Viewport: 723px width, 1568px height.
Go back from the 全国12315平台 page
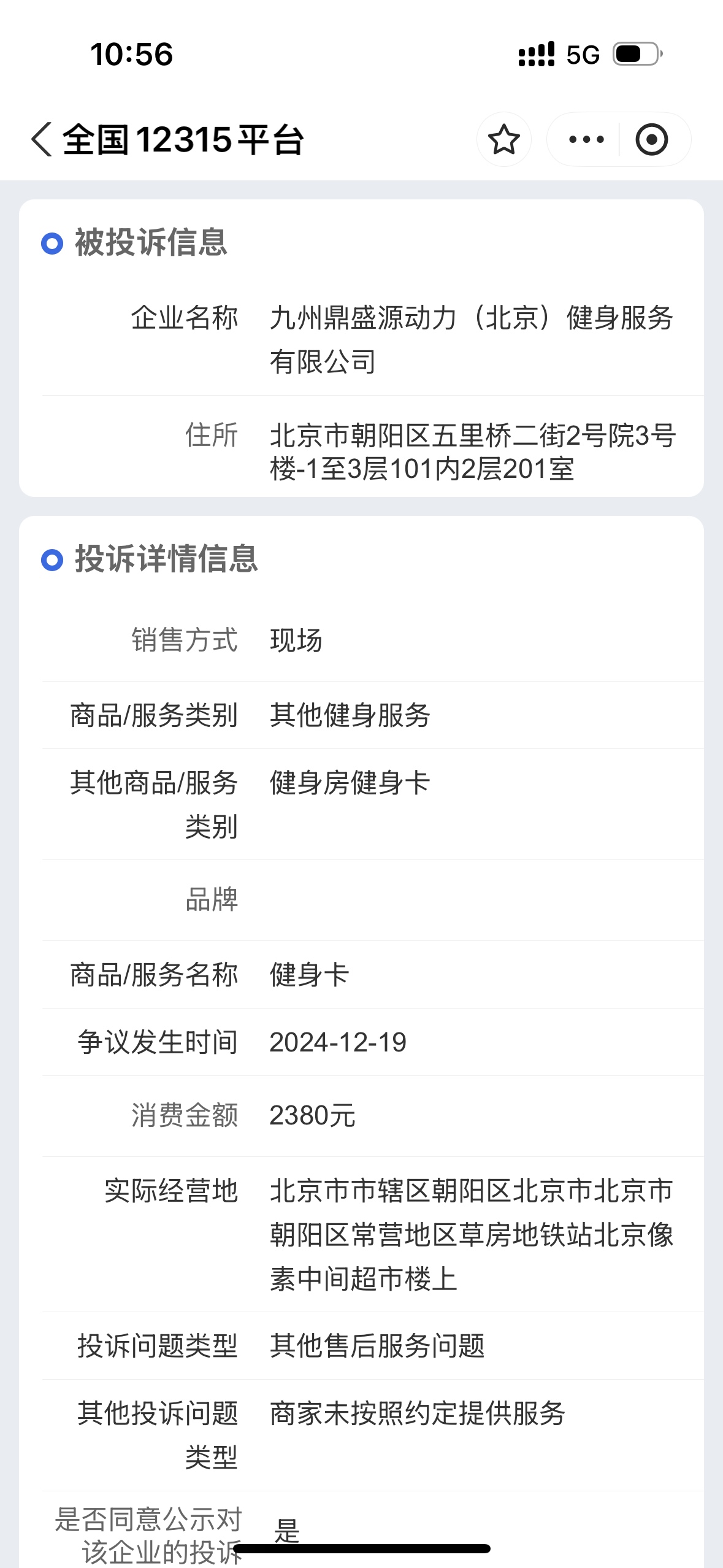click(x=42, y=139)
